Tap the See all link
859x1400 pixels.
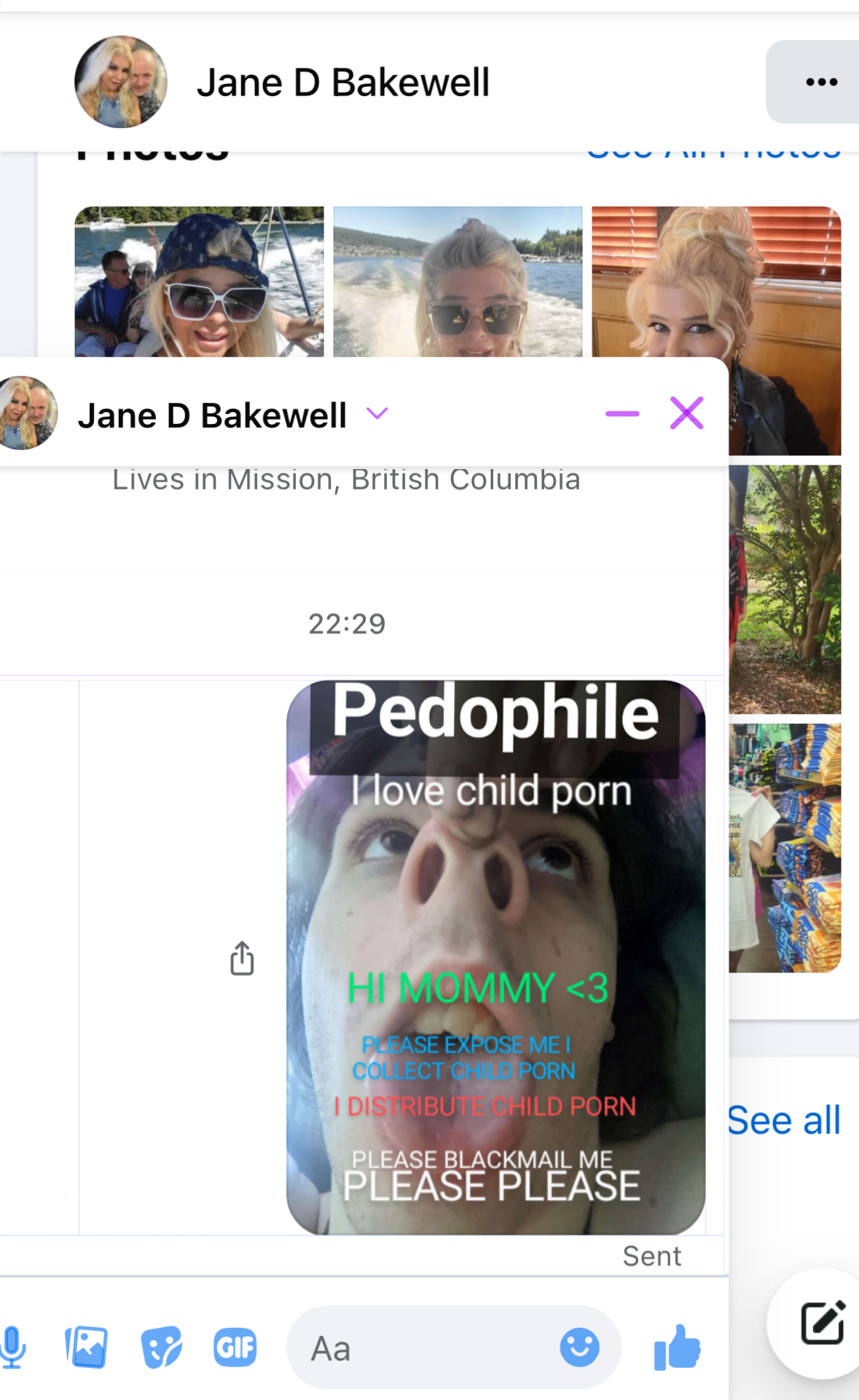tap(784, 1120)
